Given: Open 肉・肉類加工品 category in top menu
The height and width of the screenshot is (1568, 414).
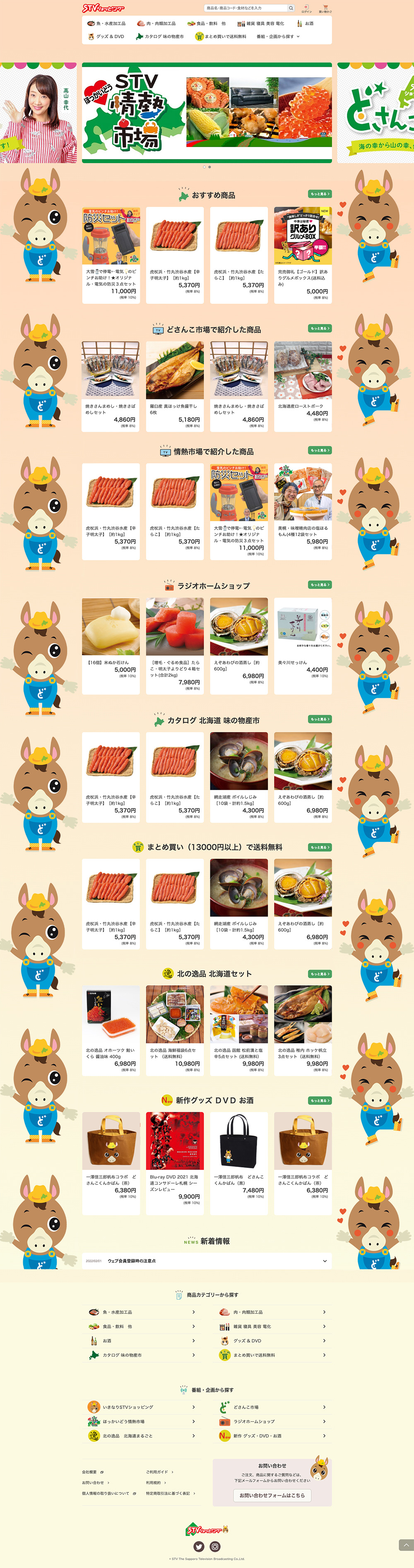Looking at the screenshot, I should (156, 24).
